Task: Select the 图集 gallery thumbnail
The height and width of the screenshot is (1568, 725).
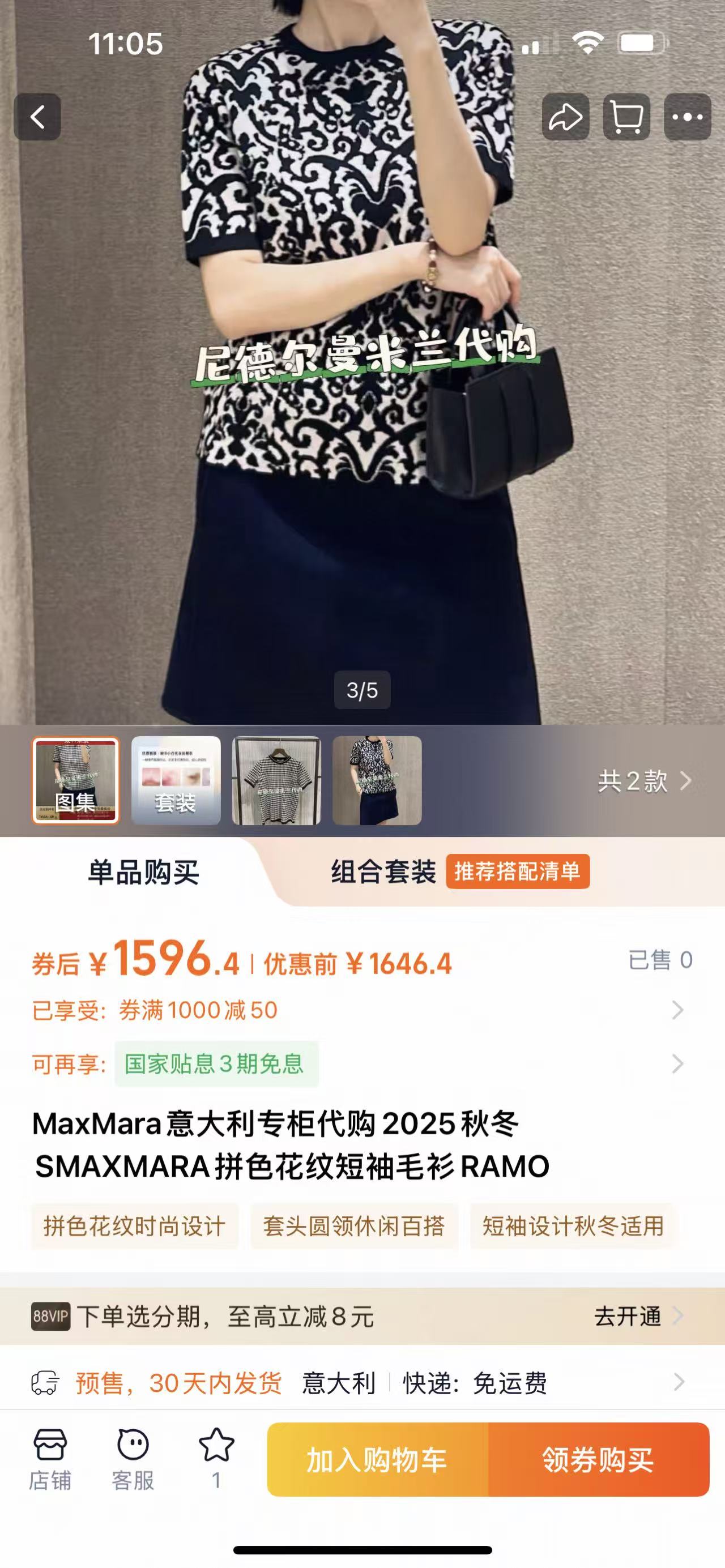Action: coord(76,780)
